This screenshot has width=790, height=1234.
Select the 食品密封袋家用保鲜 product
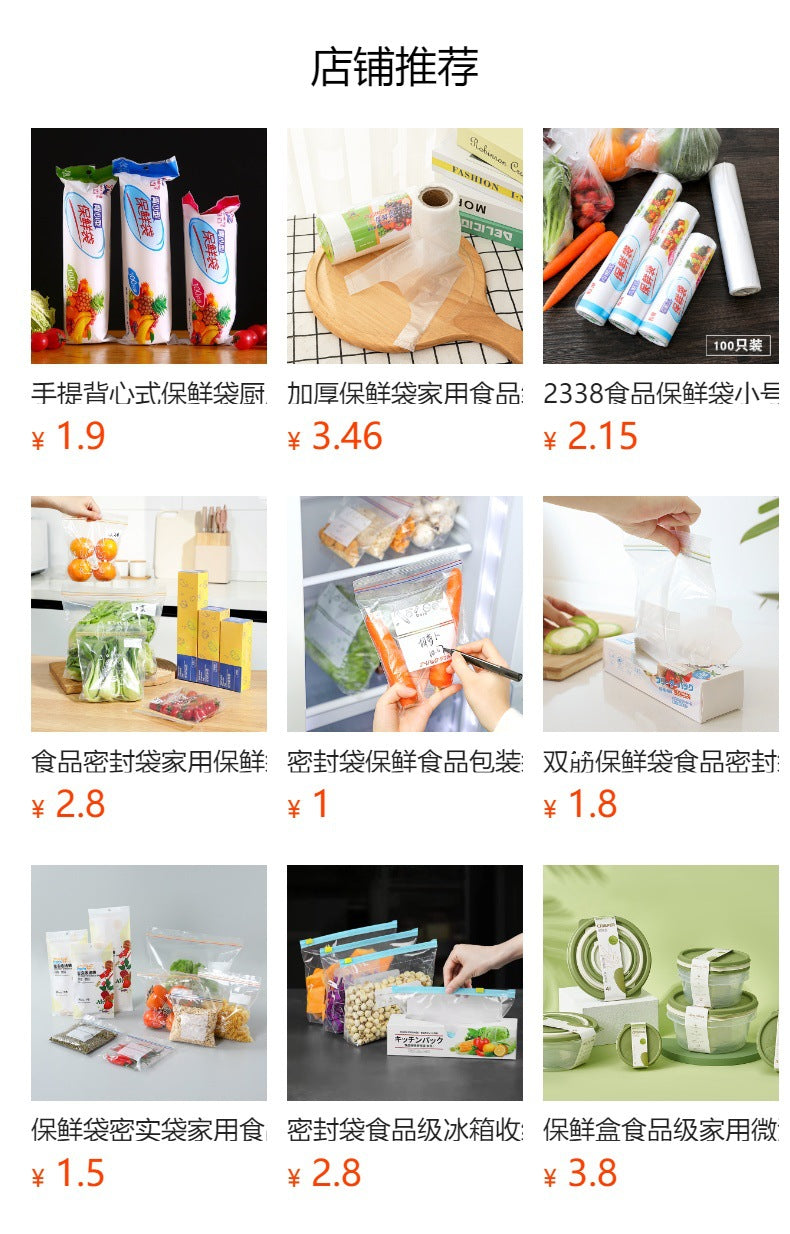(x=148, y=614)
